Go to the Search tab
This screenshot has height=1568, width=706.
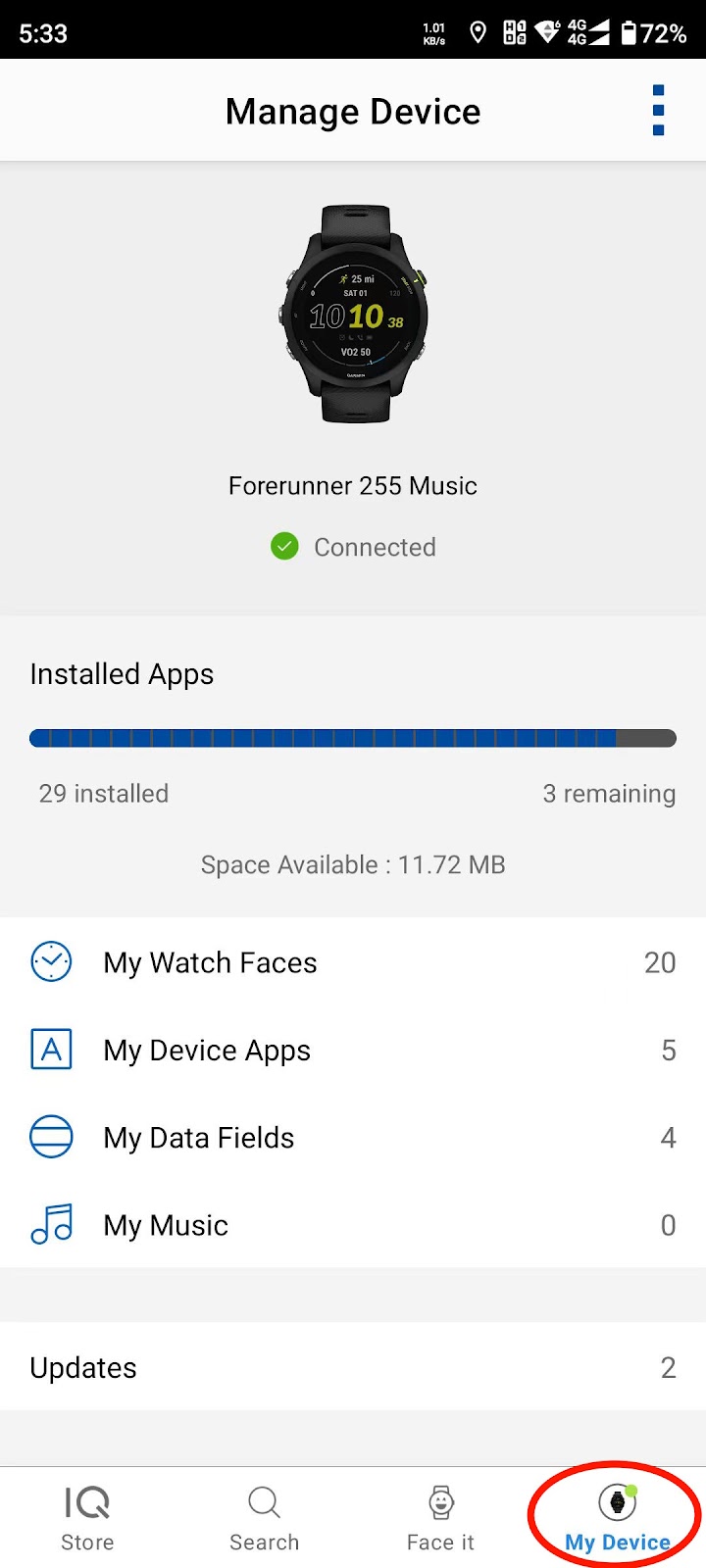(x=265, y=1517)
